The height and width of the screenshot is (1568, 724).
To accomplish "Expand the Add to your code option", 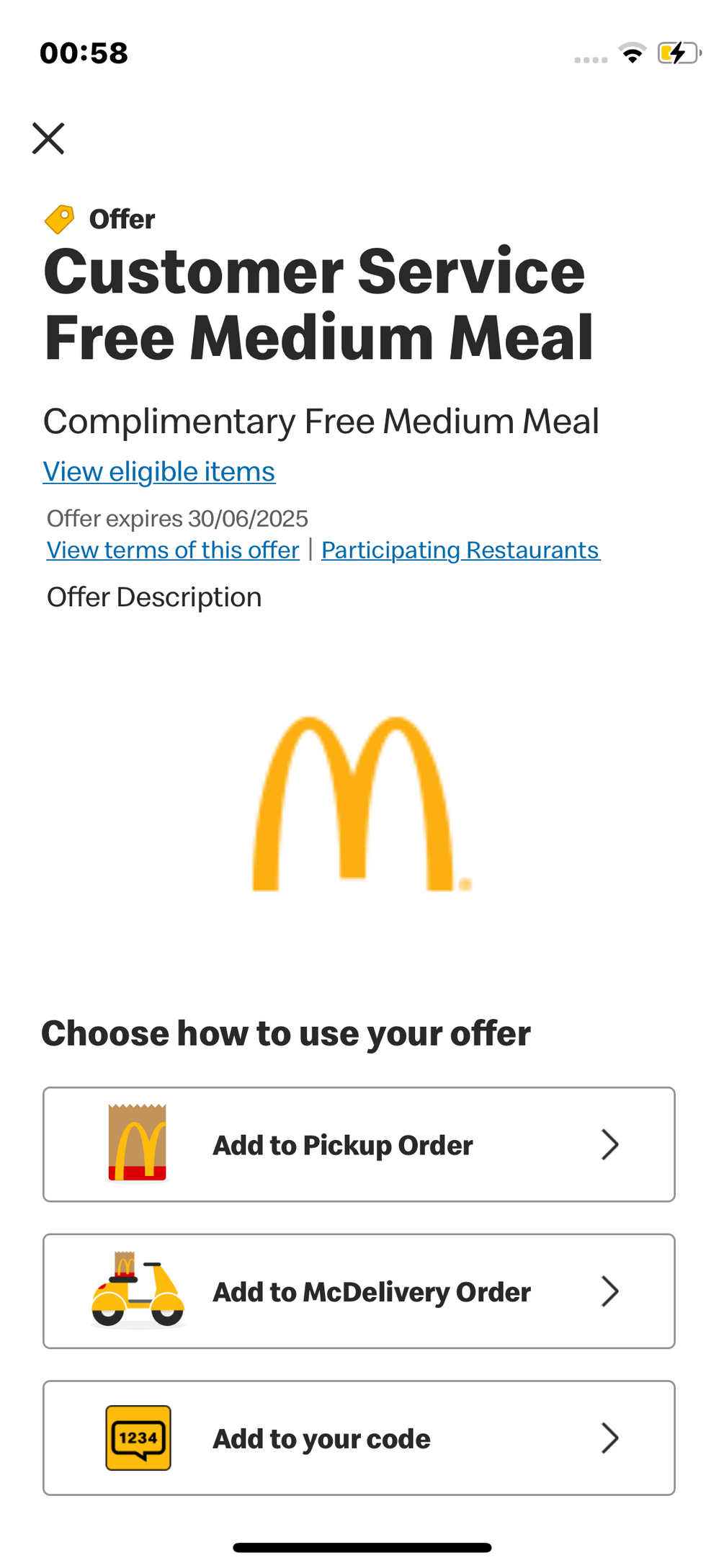I will click(x=610, y=1438).
